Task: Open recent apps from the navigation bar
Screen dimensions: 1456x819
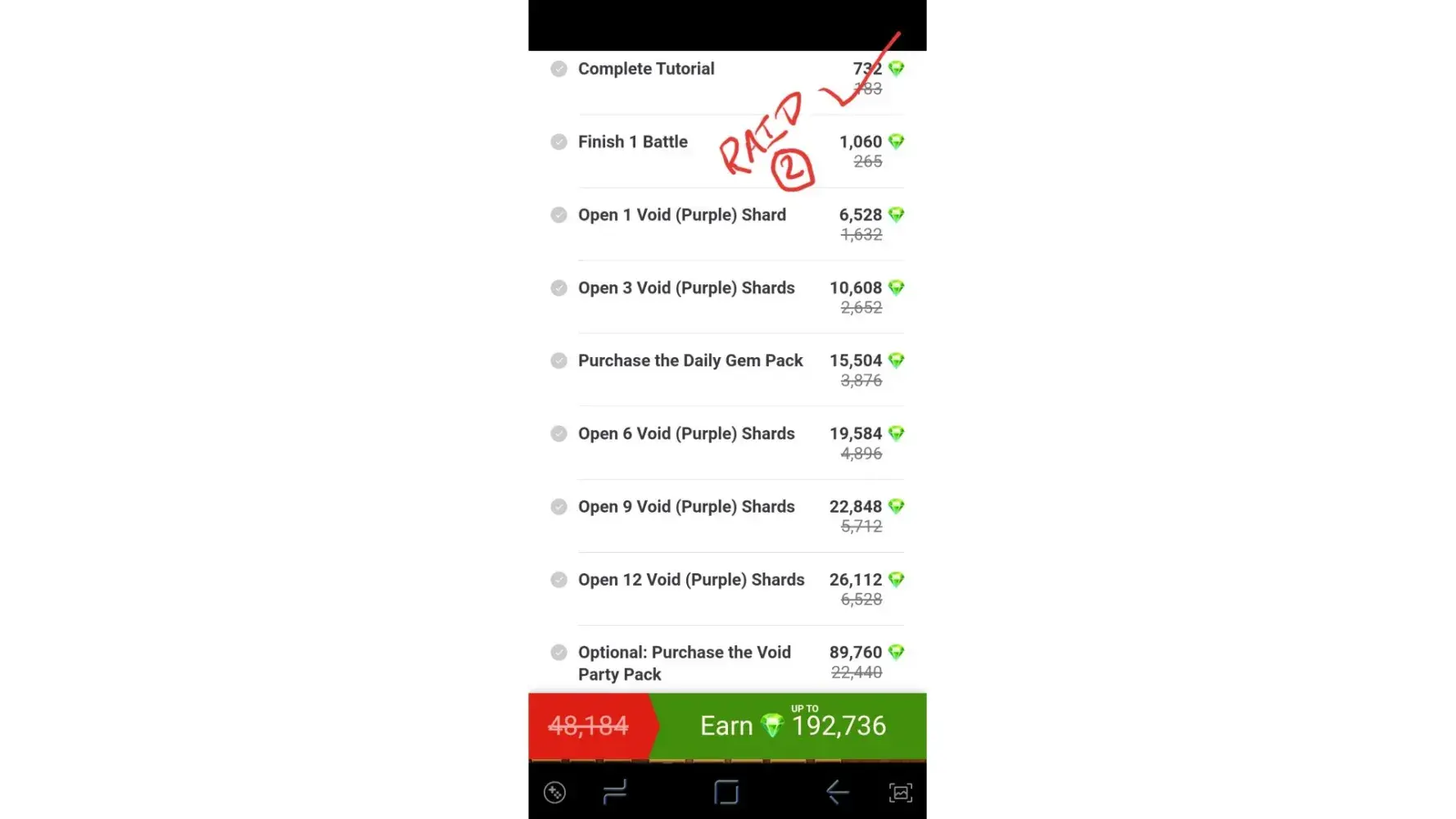Action: pyautogui.click(x=615, y=792)
